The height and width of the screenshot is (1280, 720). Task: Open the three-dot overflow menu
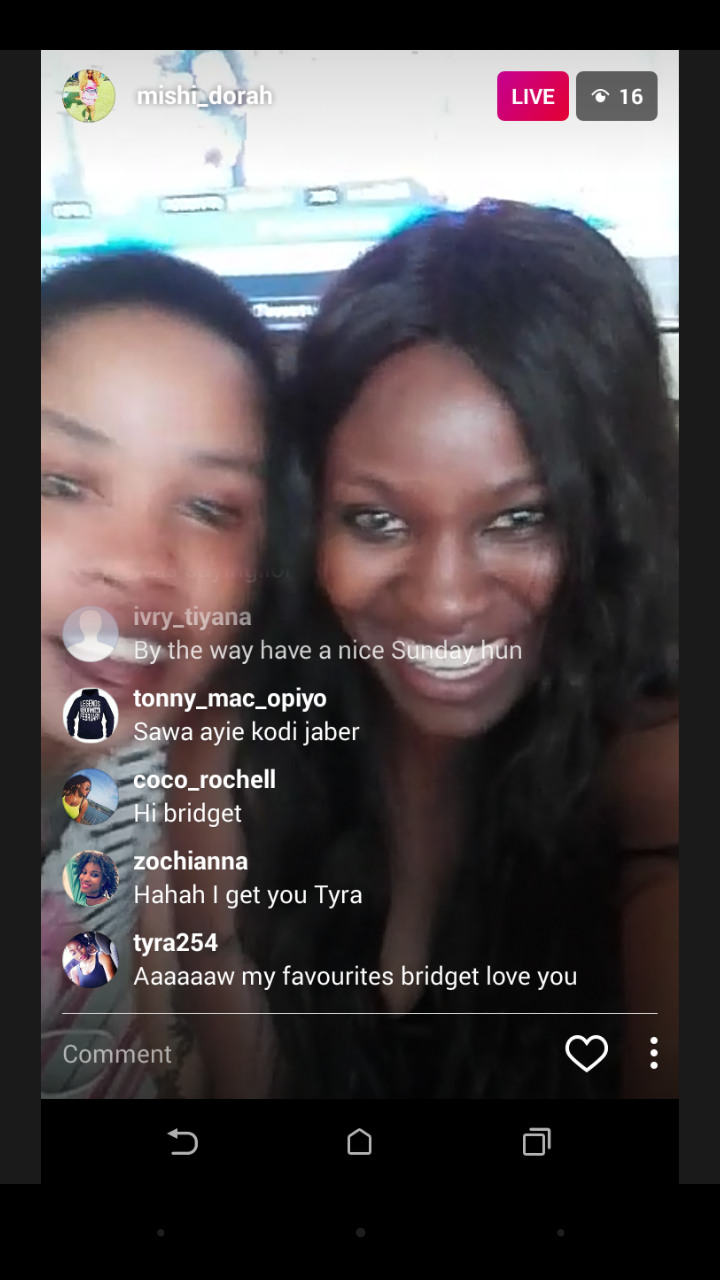(653, 1053)
